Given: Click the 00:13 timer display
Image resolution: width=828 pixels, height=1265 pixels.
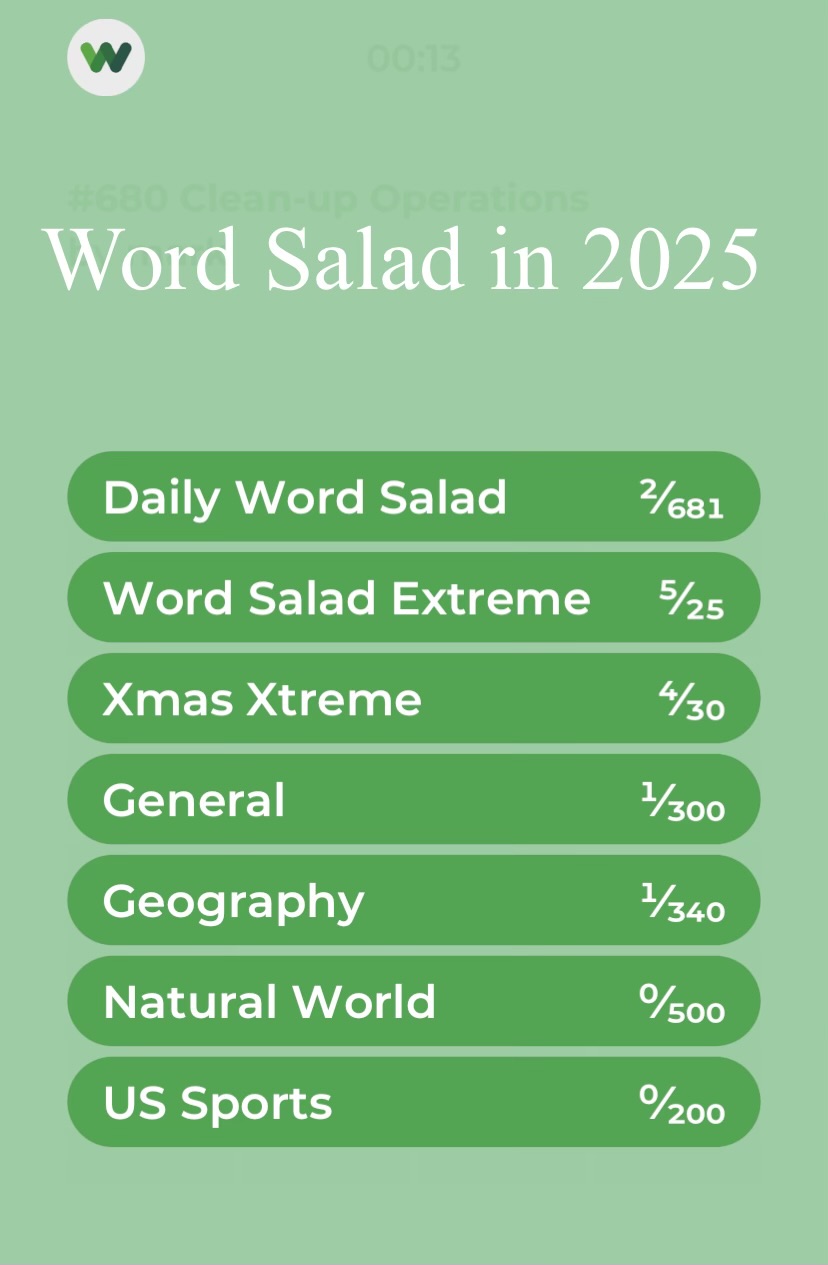Looking at the screenshot, I should (x=414, y=60).
